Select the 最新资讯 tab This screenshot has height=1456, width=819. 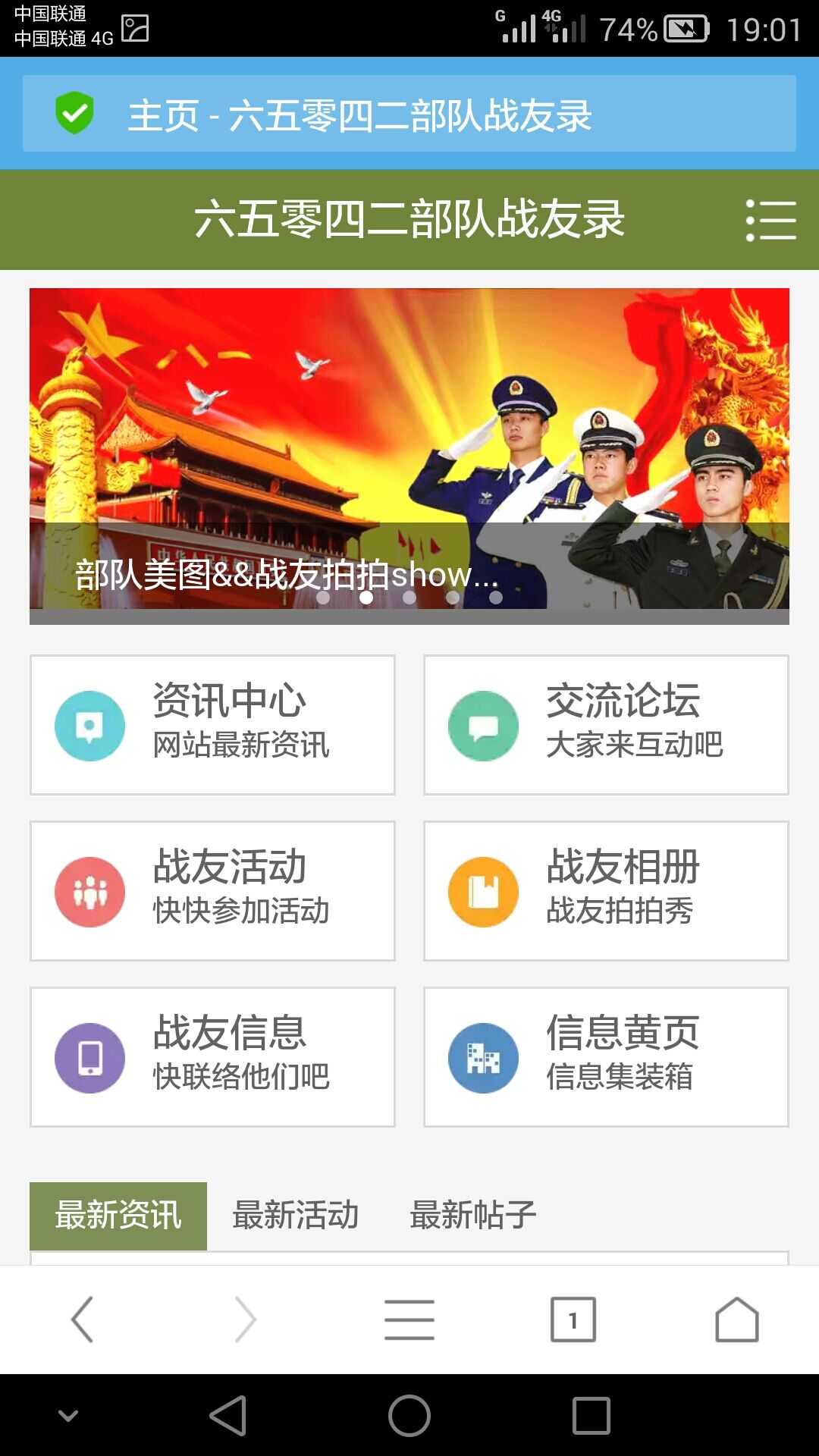[118, 1216]
